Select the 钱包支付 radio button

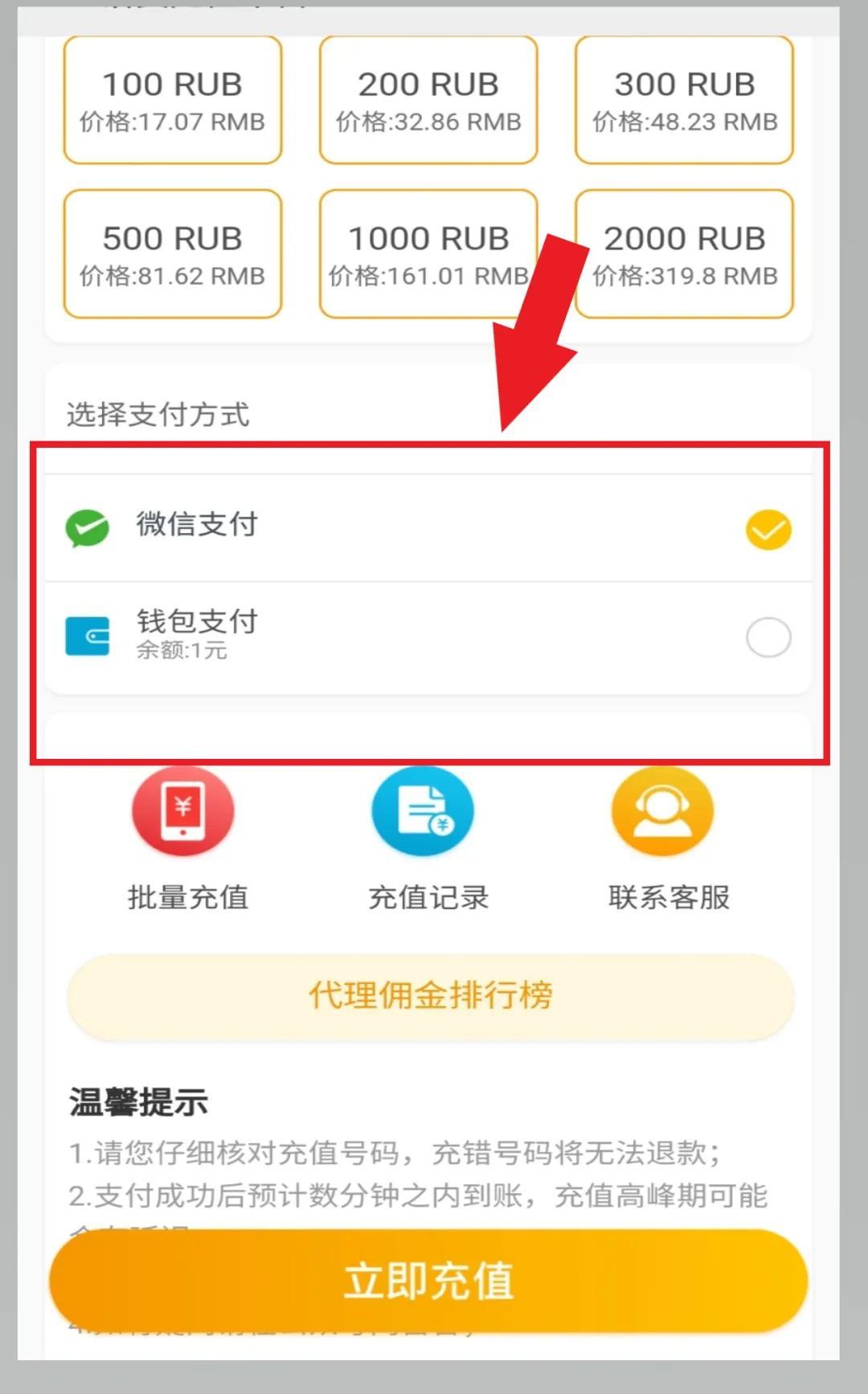(x=768, y=637)
